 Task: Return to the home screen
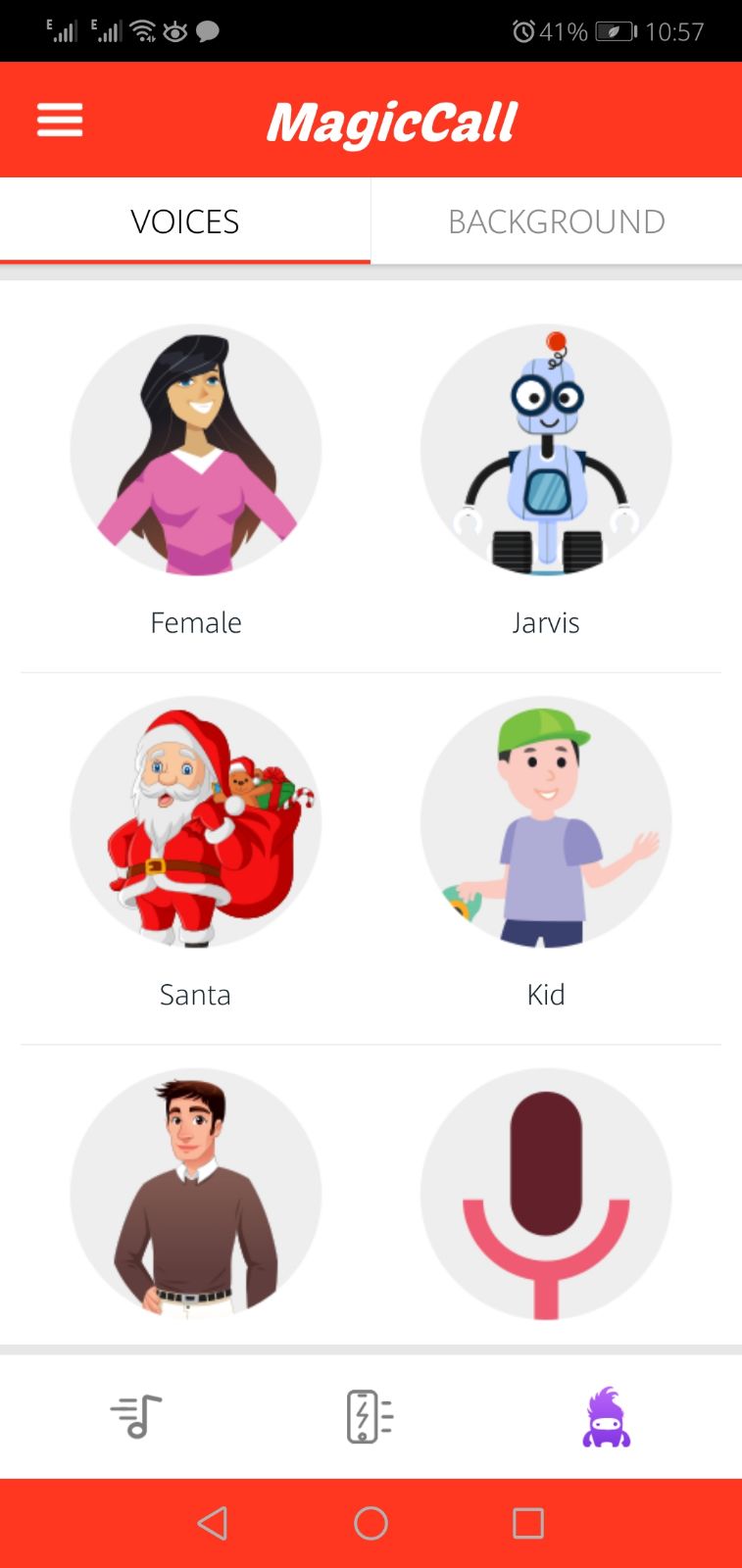pos(371,1524)
